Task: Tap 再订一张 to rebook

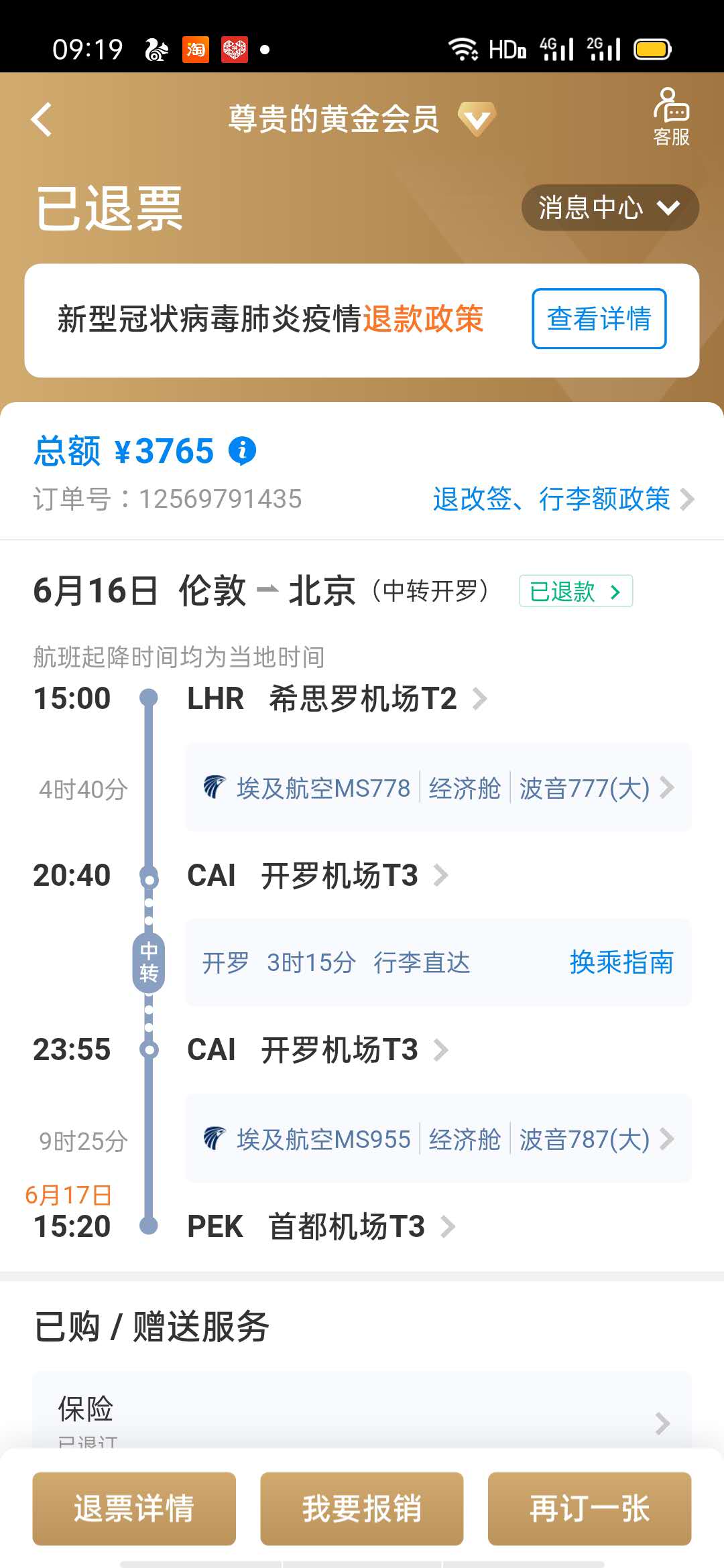Action: (x=590, y=1509)
